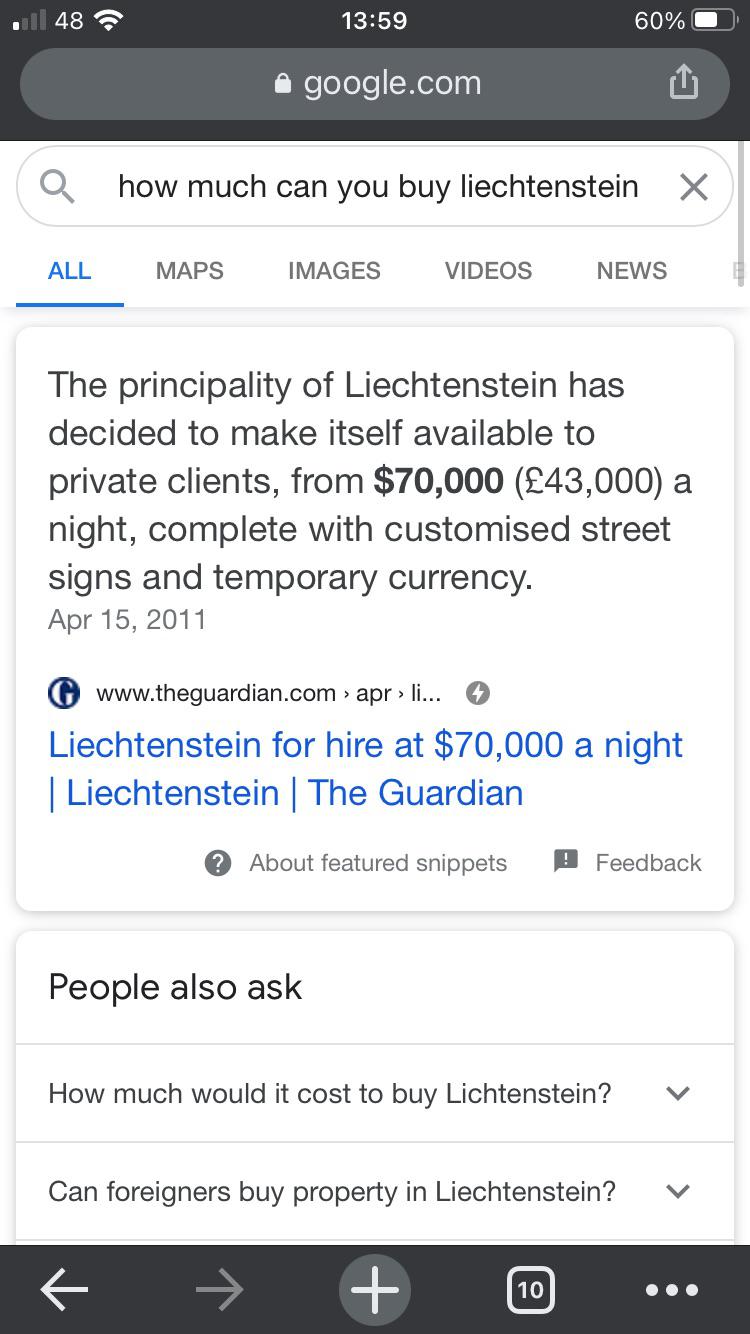Tap the forward navigation arrow
Screen dimensions: 750x1334
pyautogui.click(x=218, y=1289)
